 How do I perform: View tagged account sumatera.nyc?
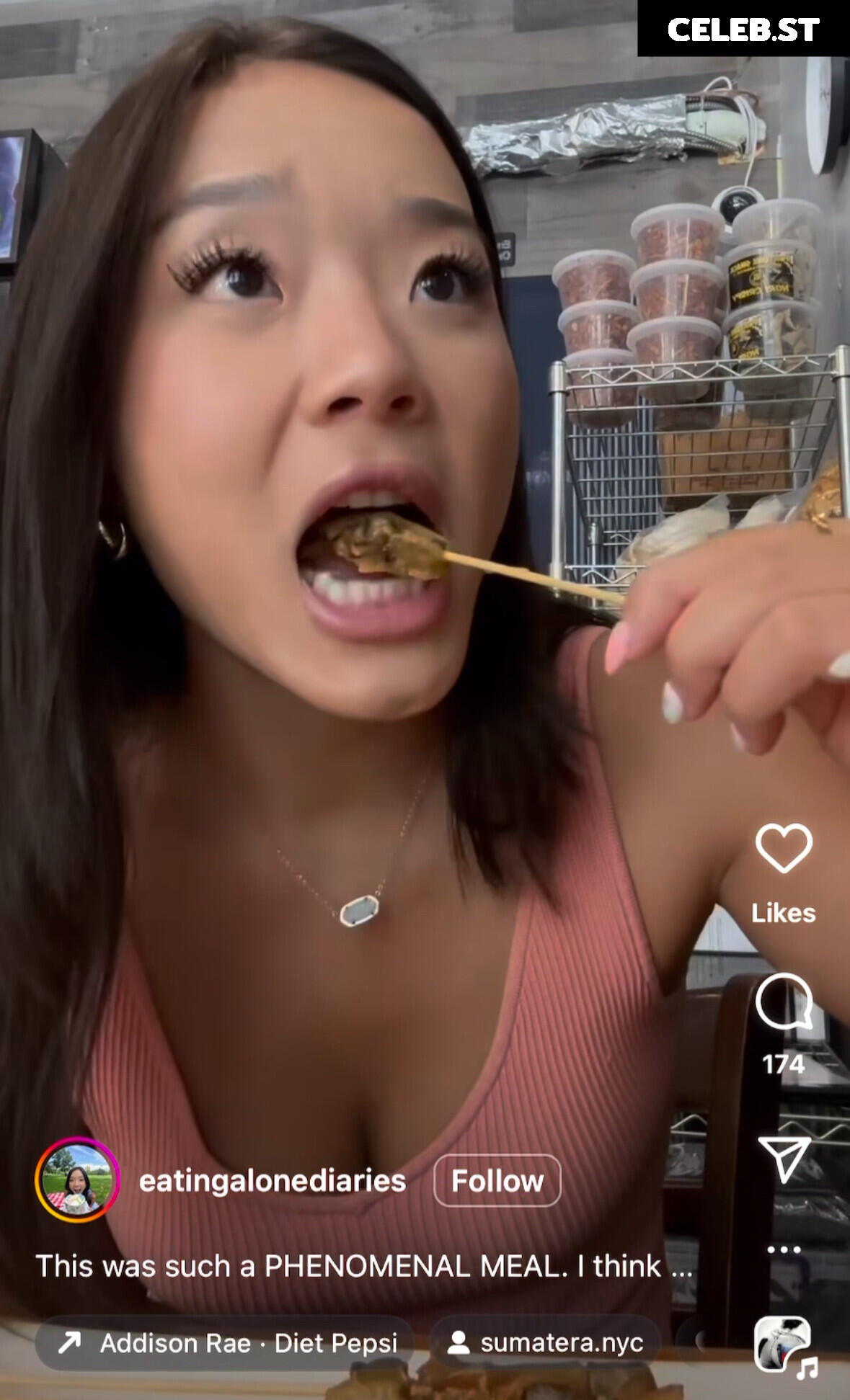546,1343
